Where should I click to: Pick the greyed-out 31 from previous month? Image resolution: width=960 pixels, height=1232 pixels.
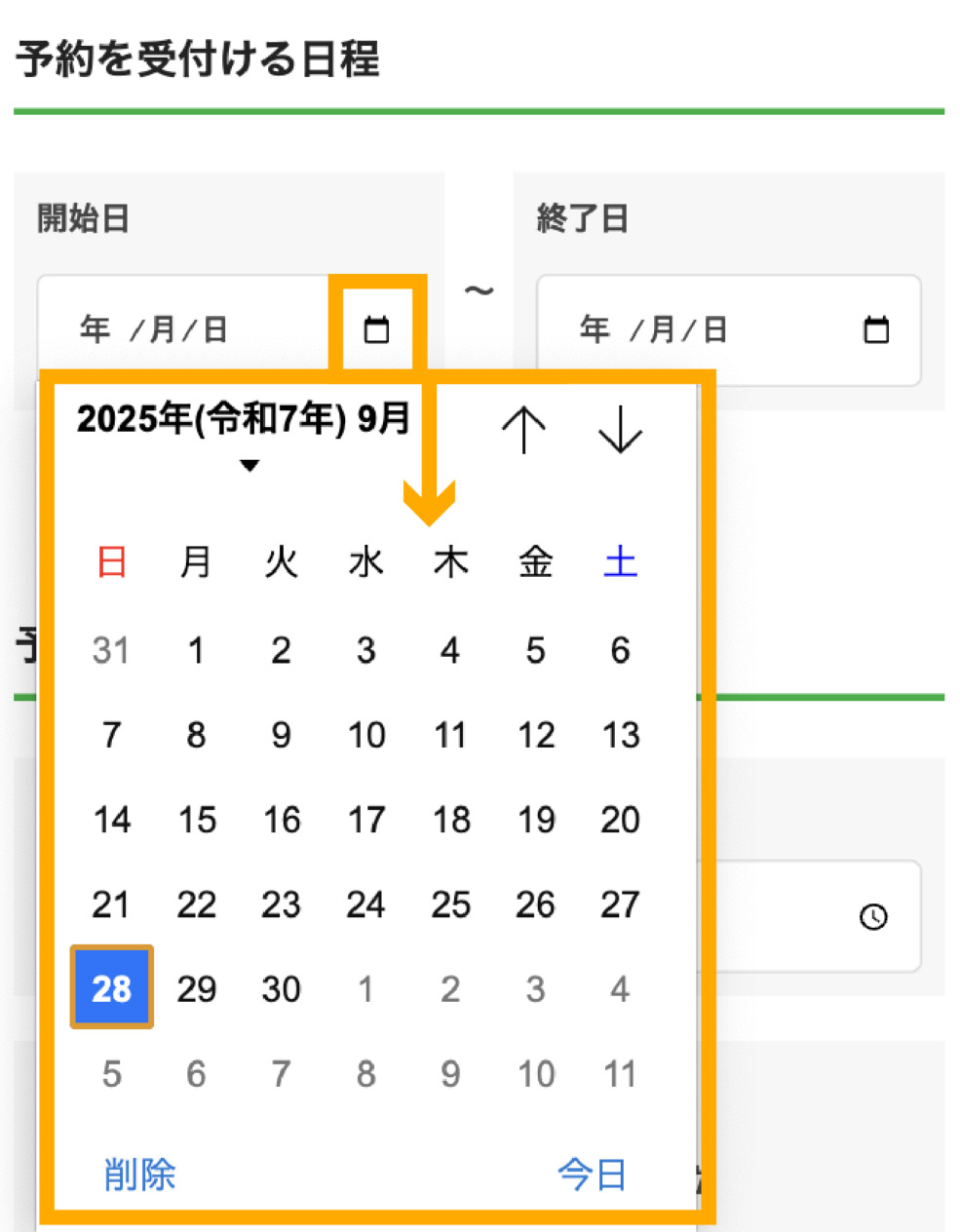tap(111, 650)
